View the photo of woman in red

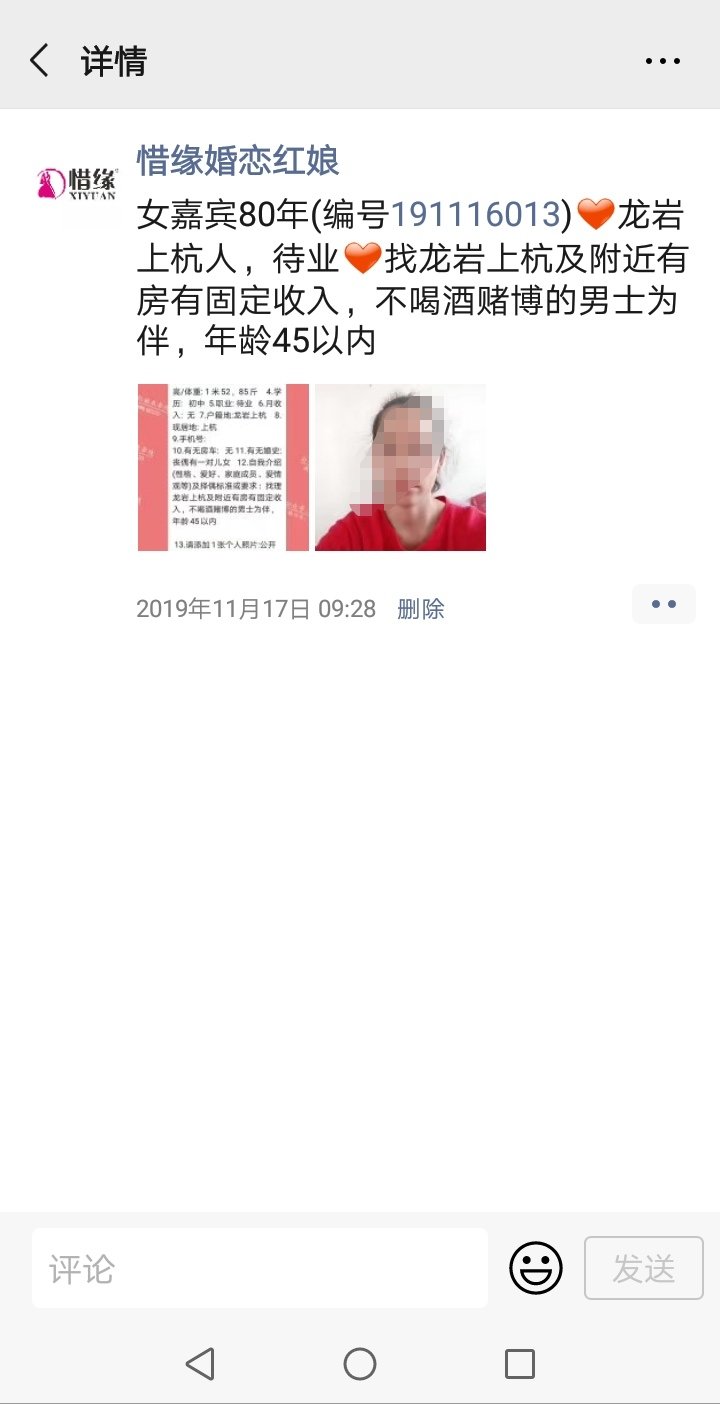400,467
